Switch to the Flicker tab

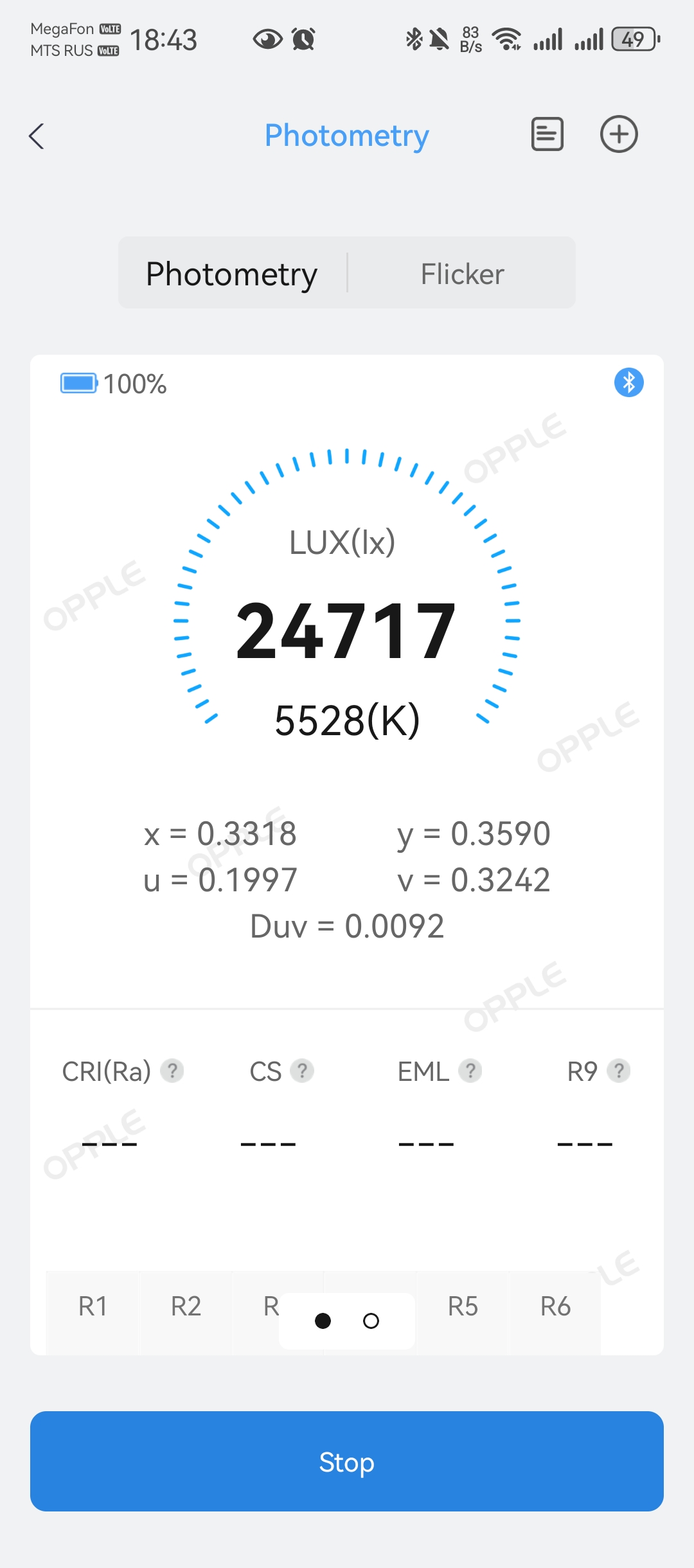pyautogui.click(x=462, y=274)
